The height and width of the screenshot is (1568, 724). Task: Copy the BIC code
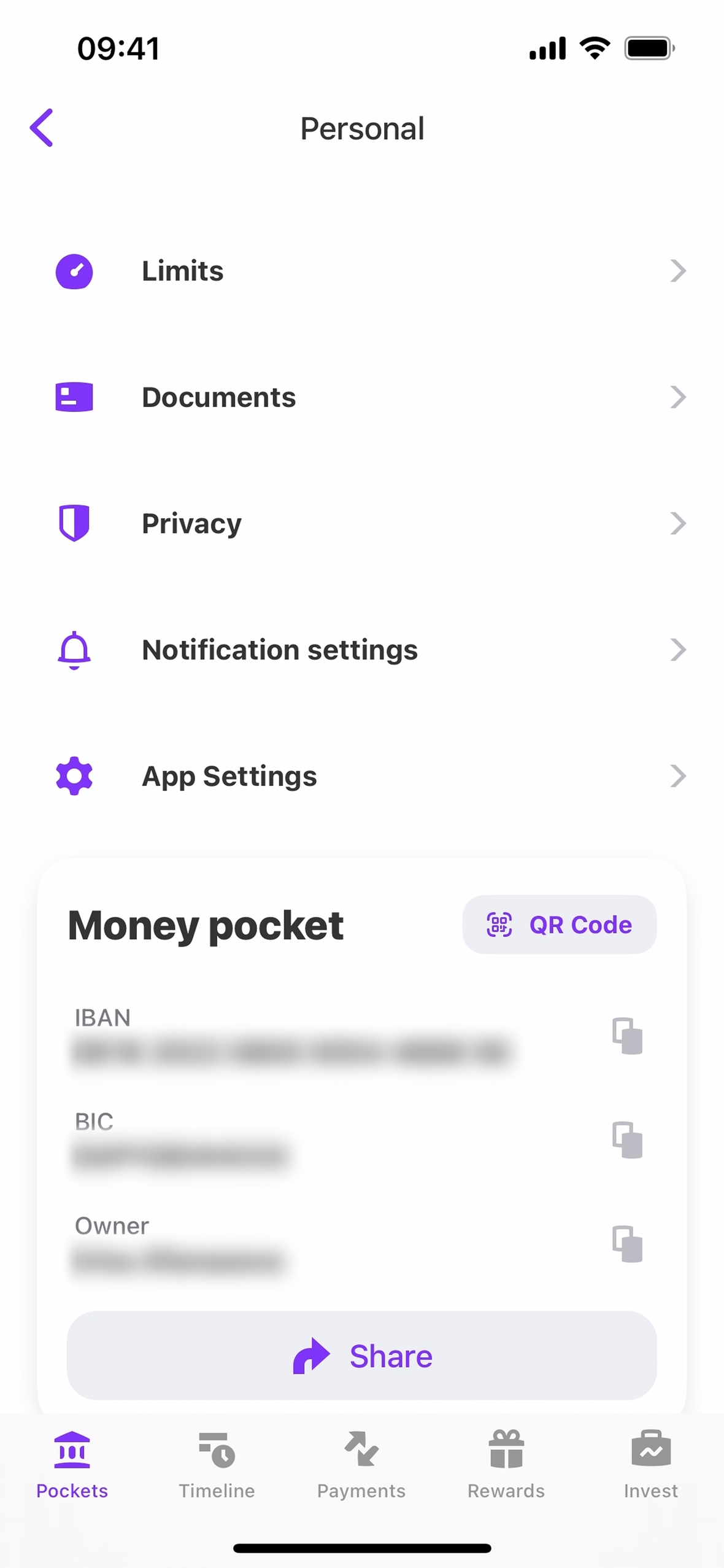(x=627, y=1140)
